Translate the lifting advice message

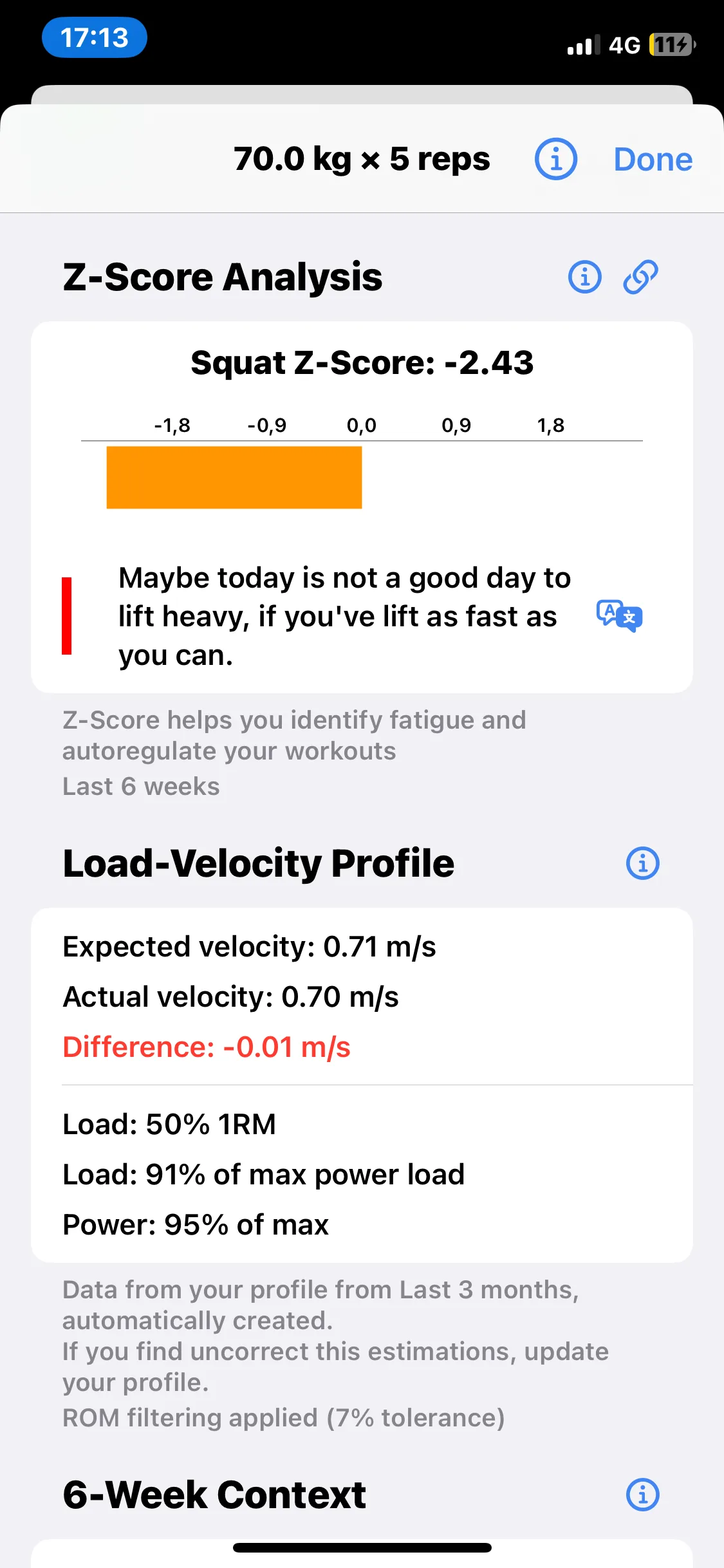(x=619, y=616)
